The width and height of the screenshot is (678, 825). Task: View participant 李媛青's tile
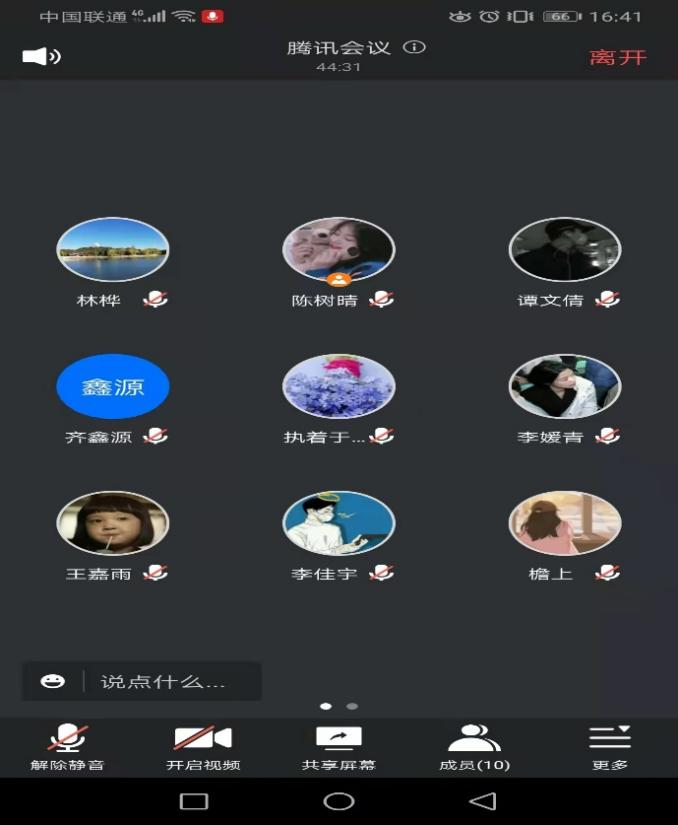click(x=565, y=386)
